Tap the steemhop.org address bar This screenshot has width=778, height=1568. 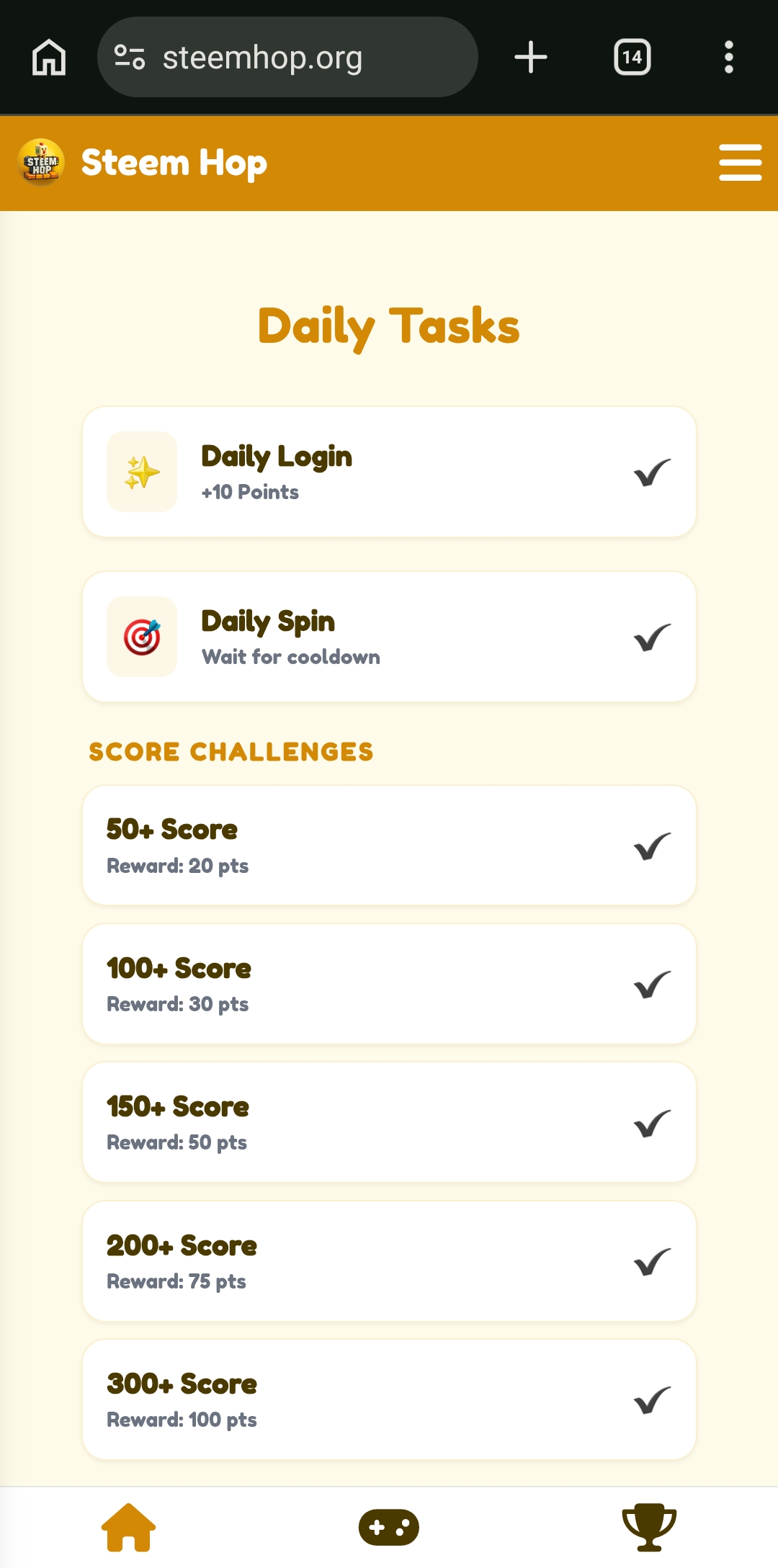point(287,57)
